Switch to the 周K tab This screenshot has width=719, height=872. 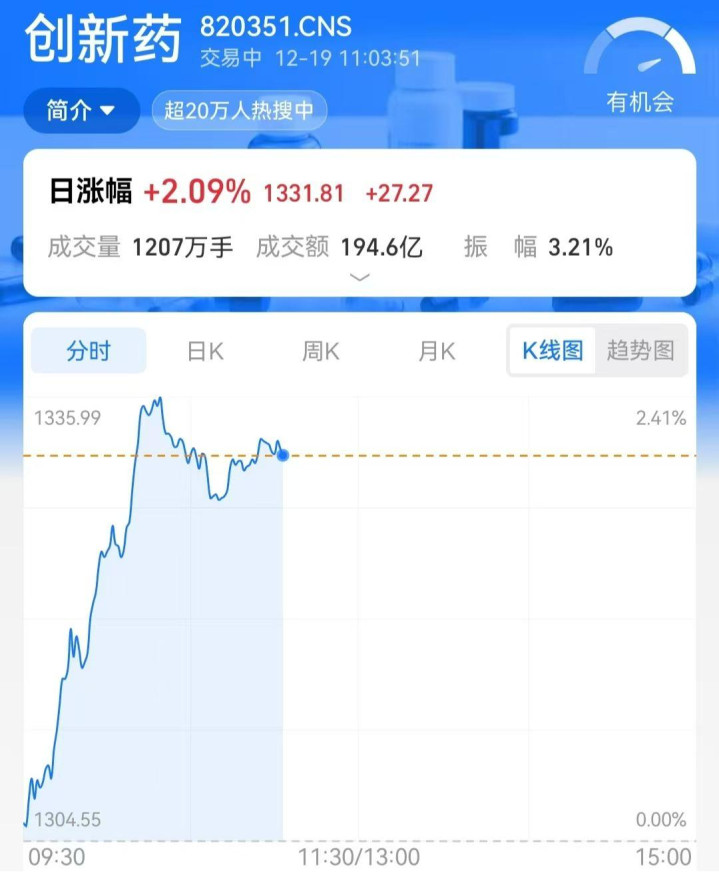click(x=321, y=351)
